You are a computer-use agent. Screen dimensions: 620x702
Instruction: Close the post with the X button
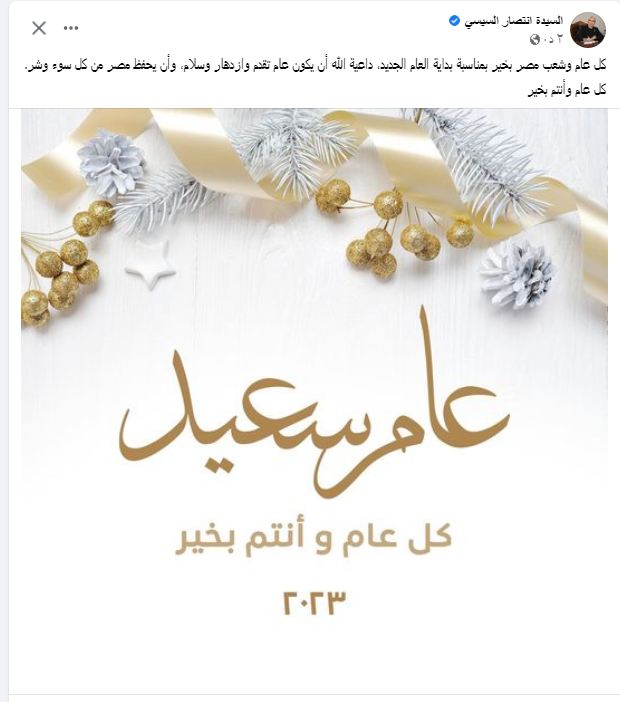pos(39,28)
